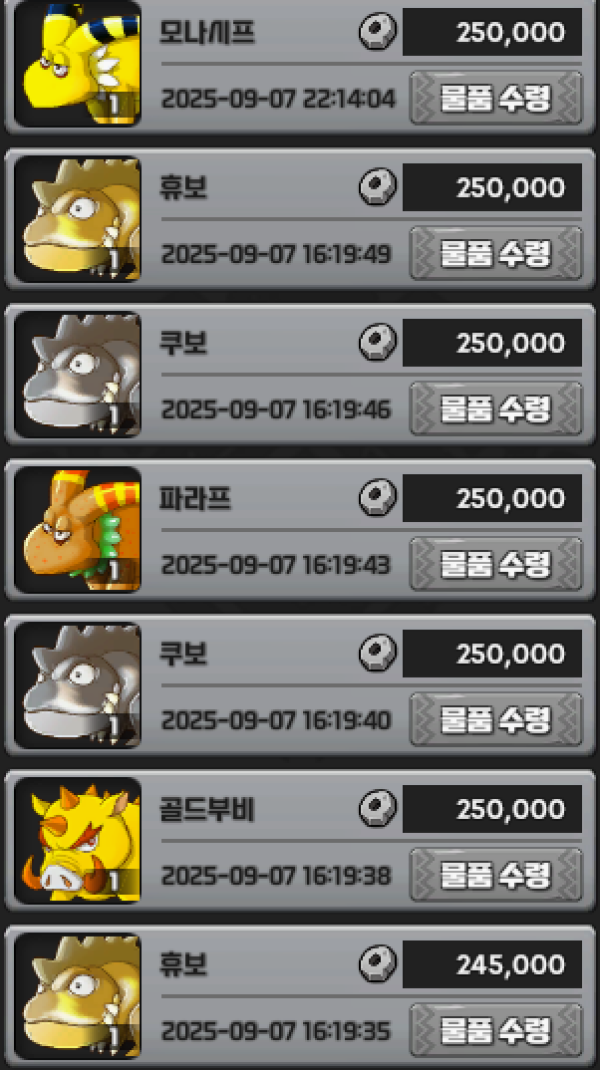600x1070 pixels.
Task: Collect the 245,000 휴보 entry
Action: point(495,1030)
